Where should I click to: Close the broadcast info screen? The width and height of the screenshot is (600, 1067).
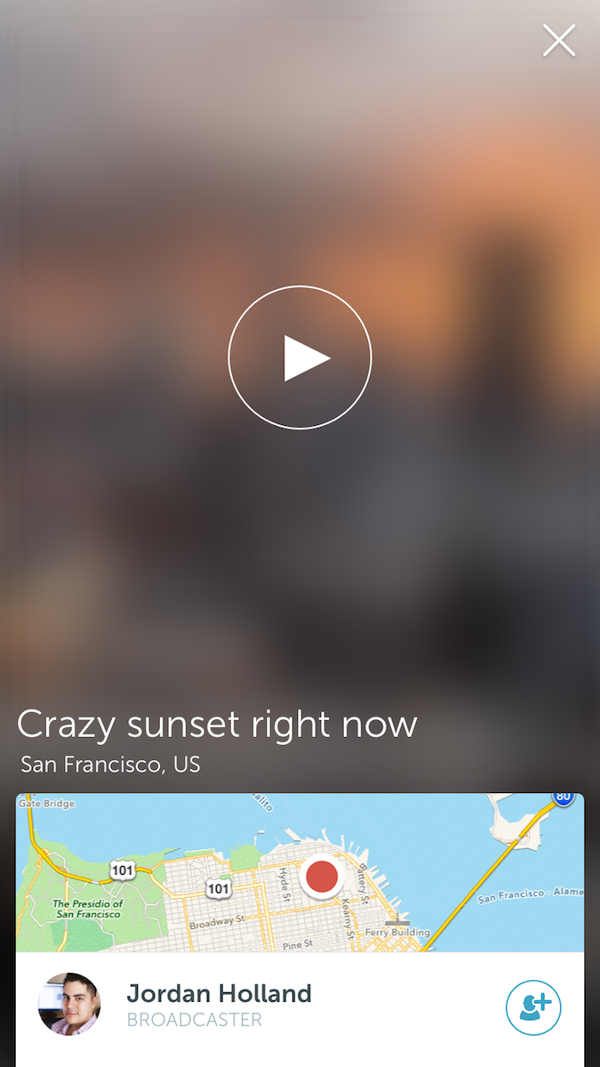559,40
